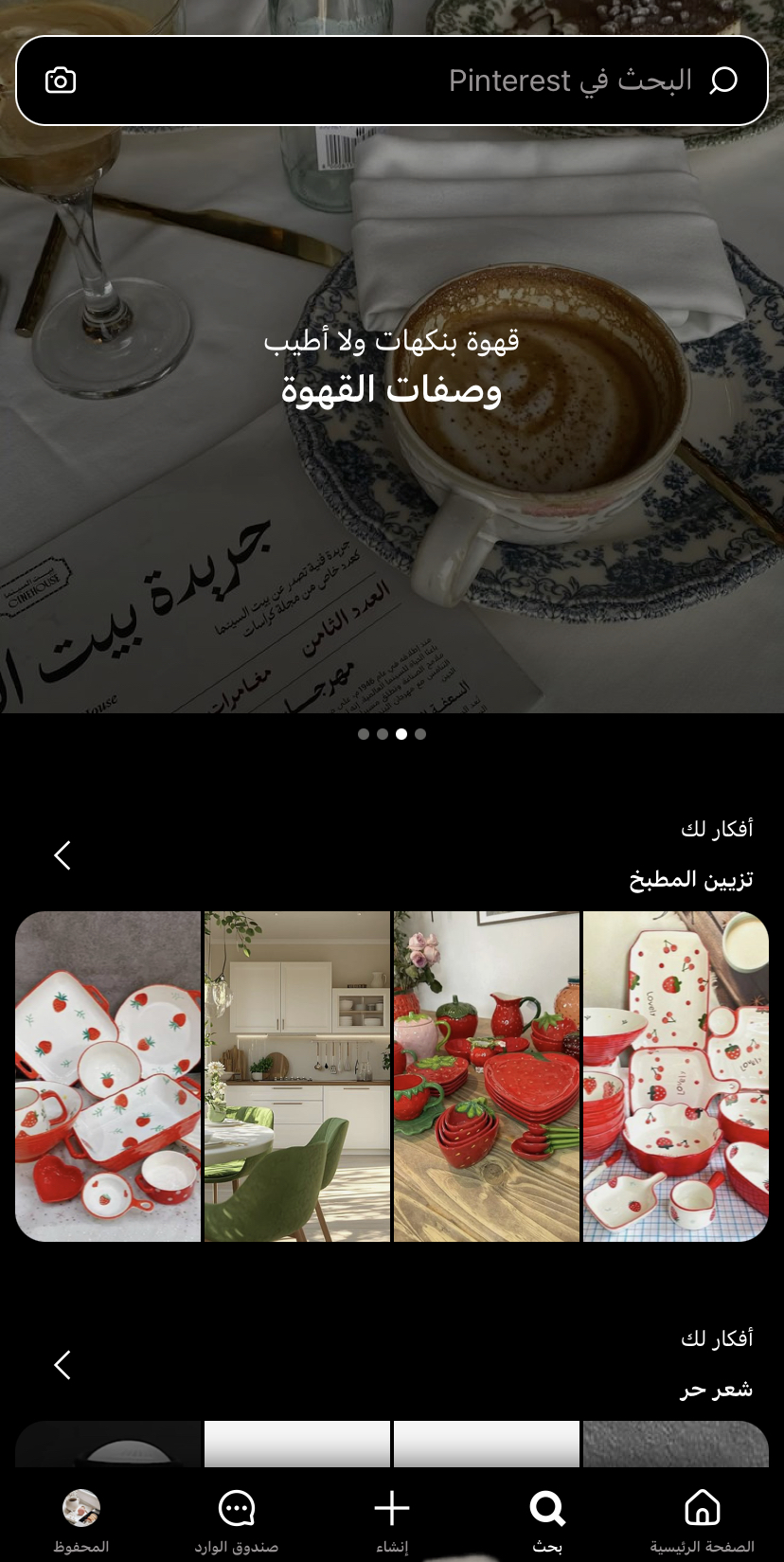The width and height of the screenshot is (784, 1562).
Task: Open صندوق الوارد inbox tab
Action: (237, 1518)
